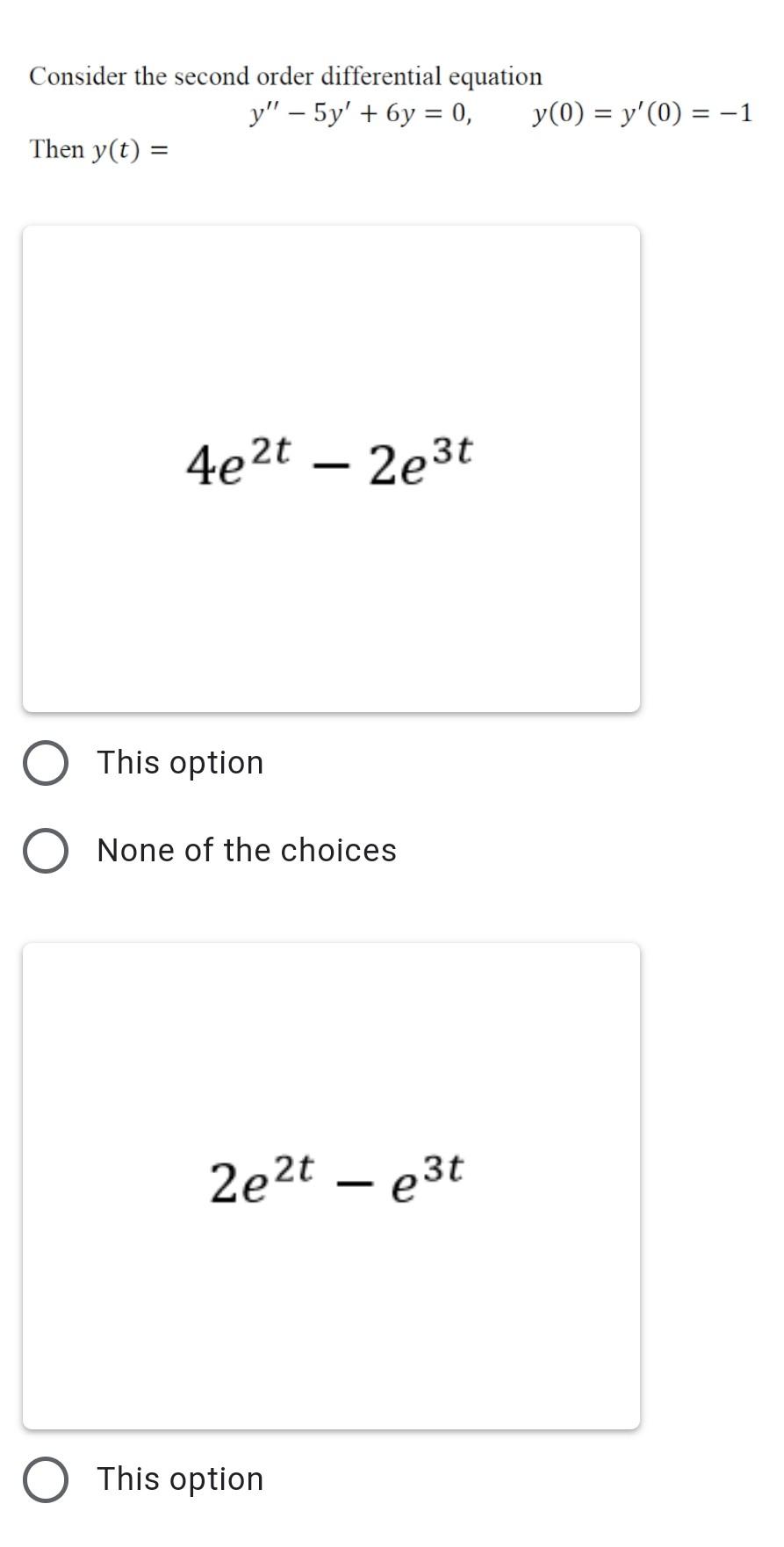This screenshot has height=1547, width=784.
Task: Choose 'None of the choices' answer
Action: [46, 851]
